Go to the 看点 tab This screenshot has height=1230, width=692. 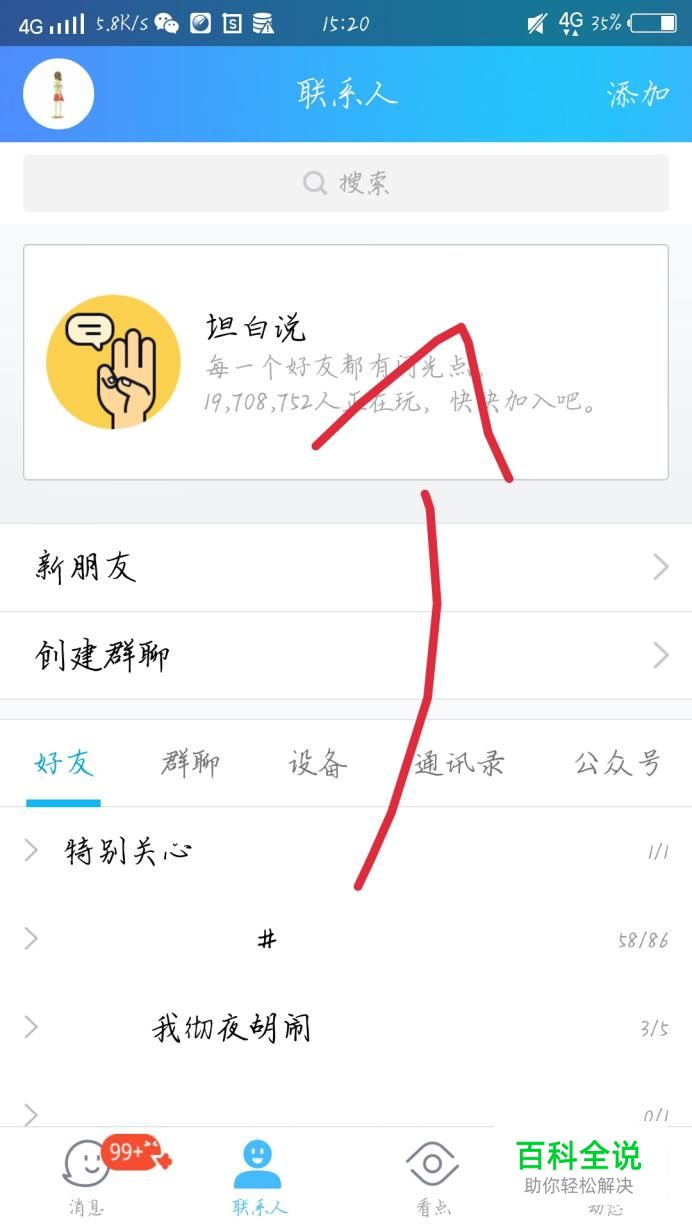pos(432,1175)
